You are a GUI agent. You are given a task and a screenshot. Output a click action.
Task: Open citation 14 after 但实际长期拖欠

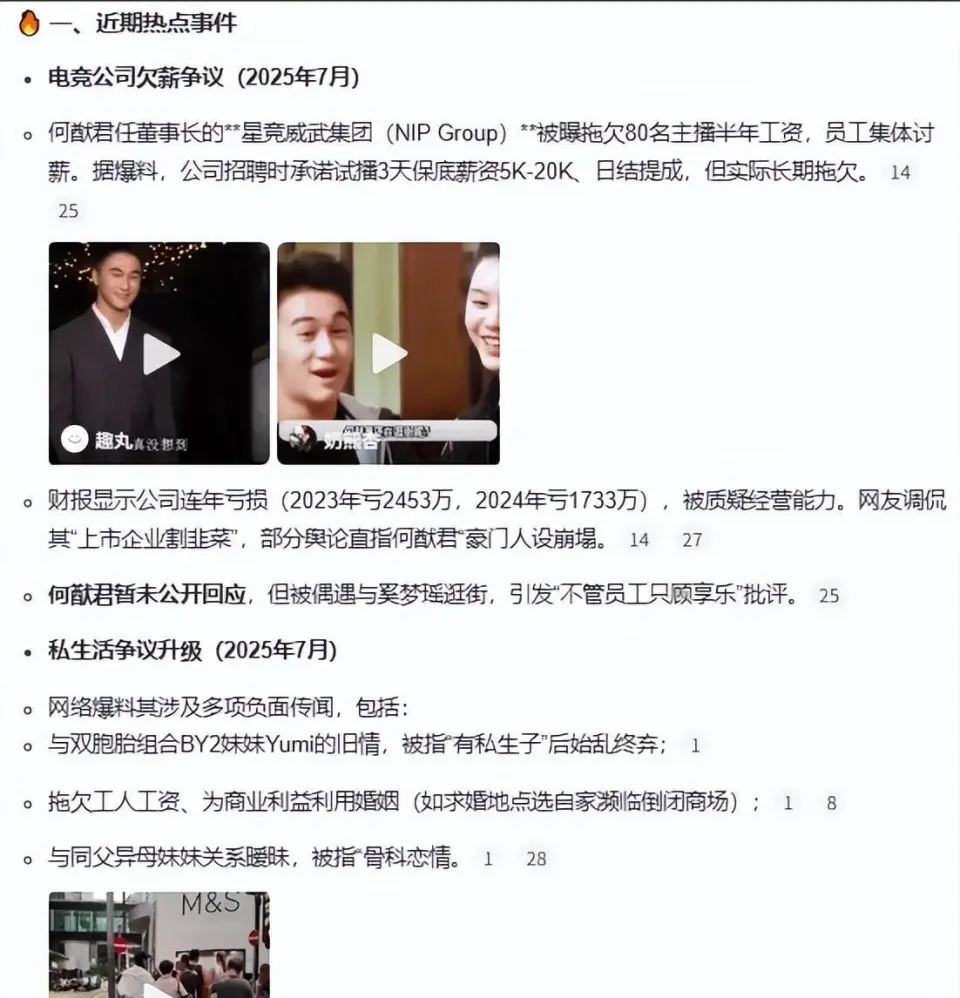tap(900, 172)
